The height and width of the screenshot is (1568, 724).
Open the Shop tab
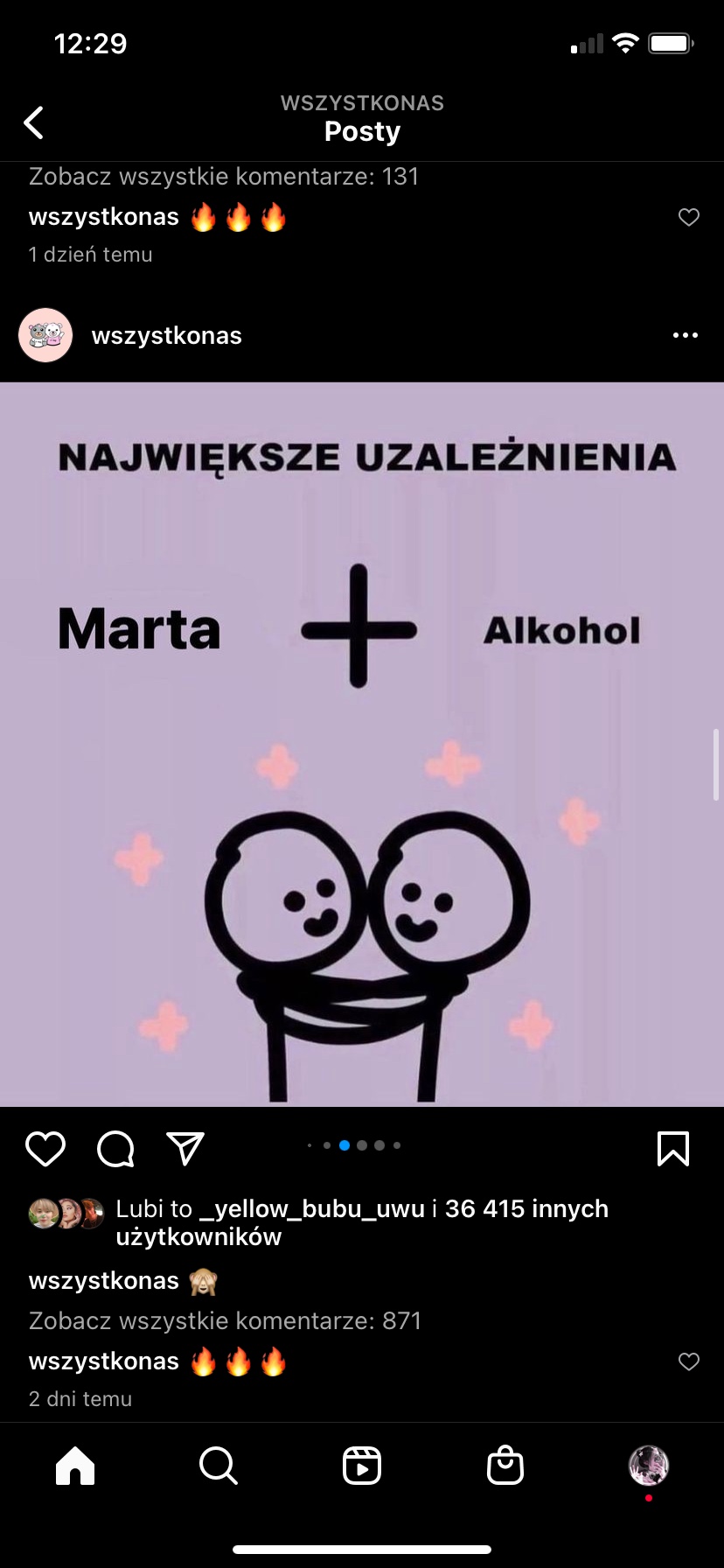point(505,1465)
